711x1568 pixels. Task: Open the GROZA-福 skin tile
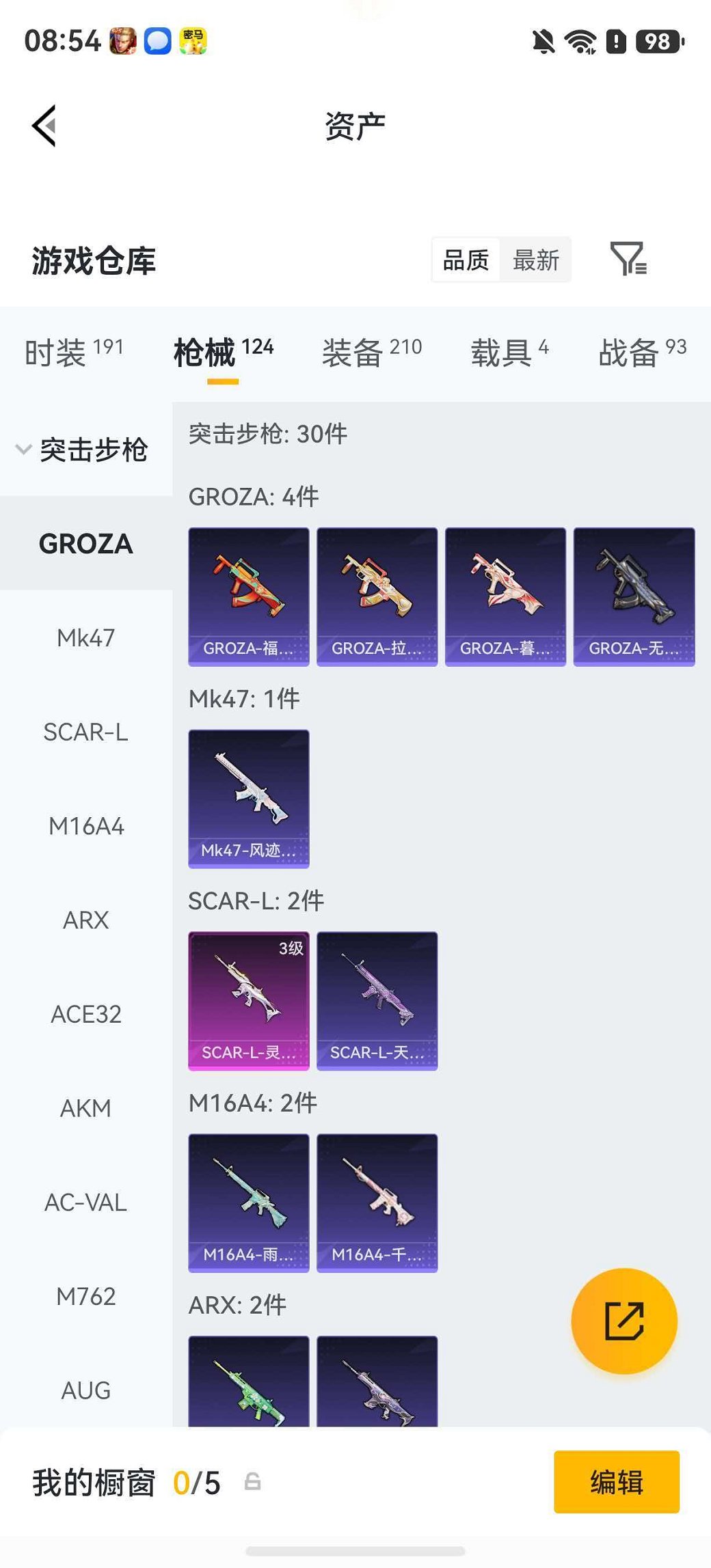tap(249, 596)
